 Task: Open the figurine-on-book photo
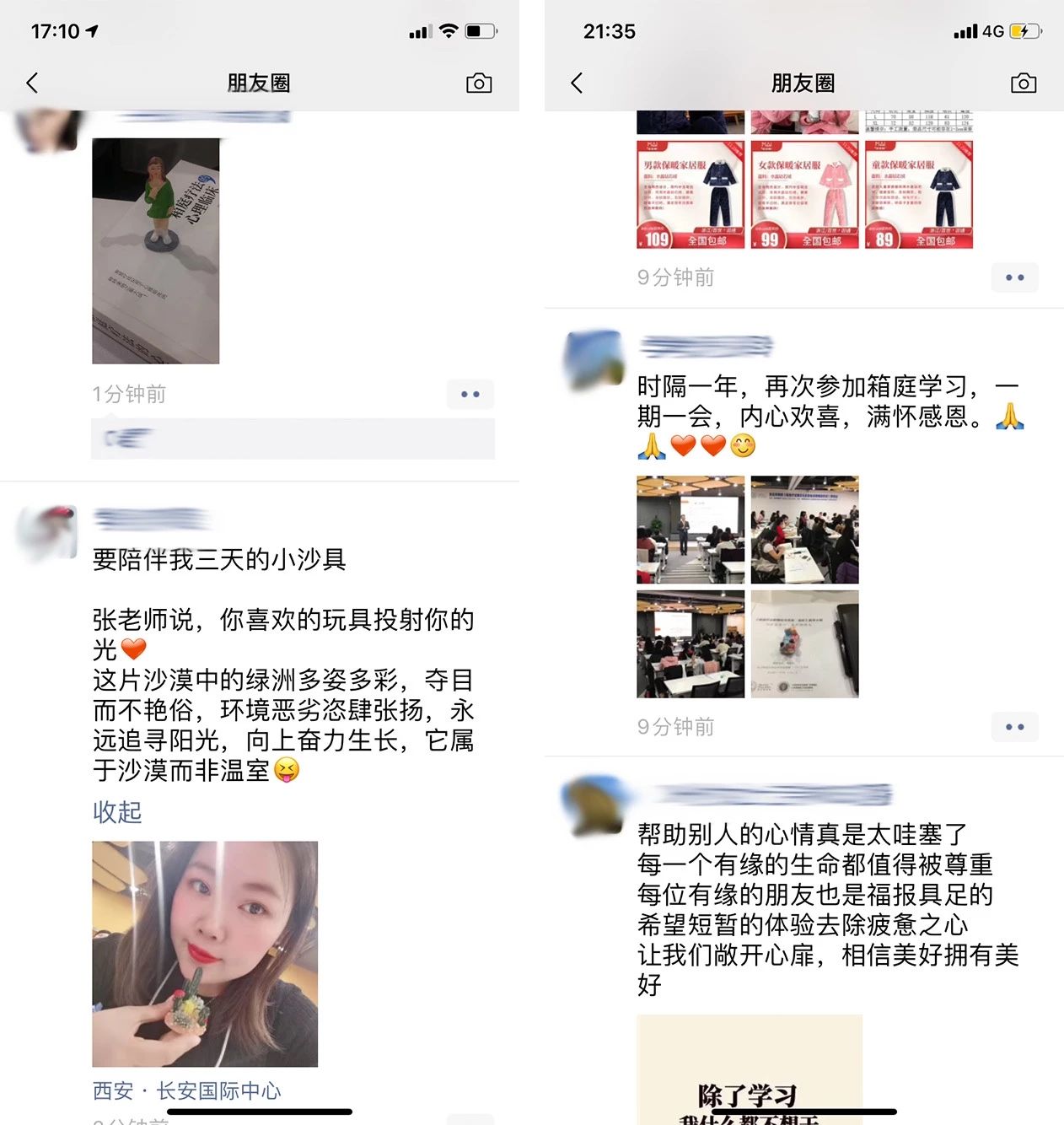tap(155, 250)
